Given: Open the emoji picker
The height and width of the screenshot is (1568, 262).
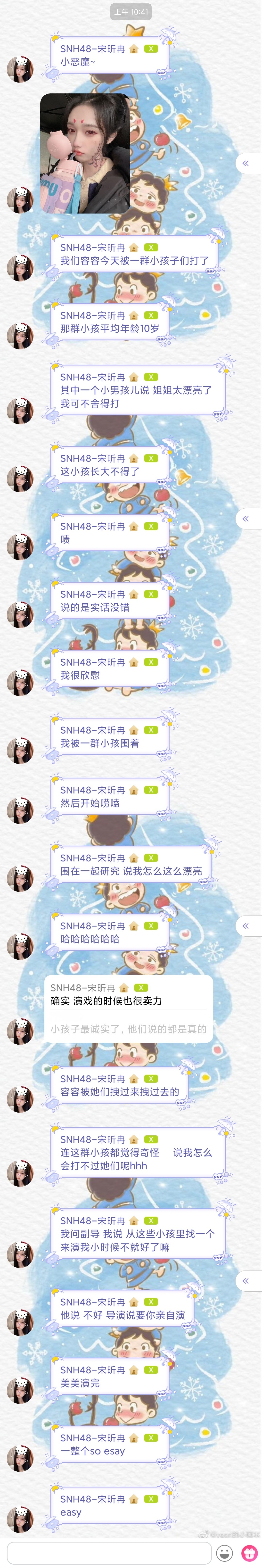Looking at the screenshot, I should click(225, 1553).
